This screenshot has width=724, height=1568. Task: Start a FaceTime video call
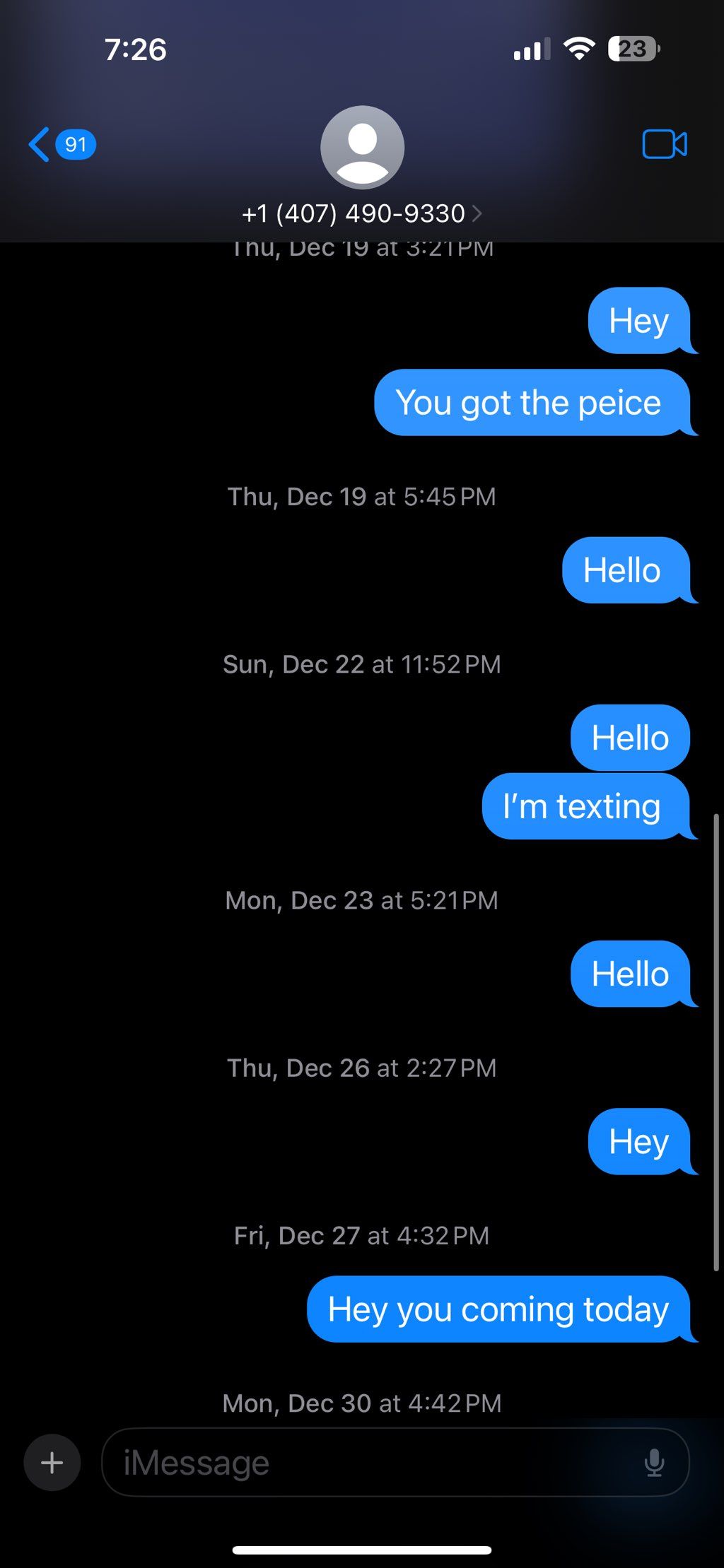point(664,144)
